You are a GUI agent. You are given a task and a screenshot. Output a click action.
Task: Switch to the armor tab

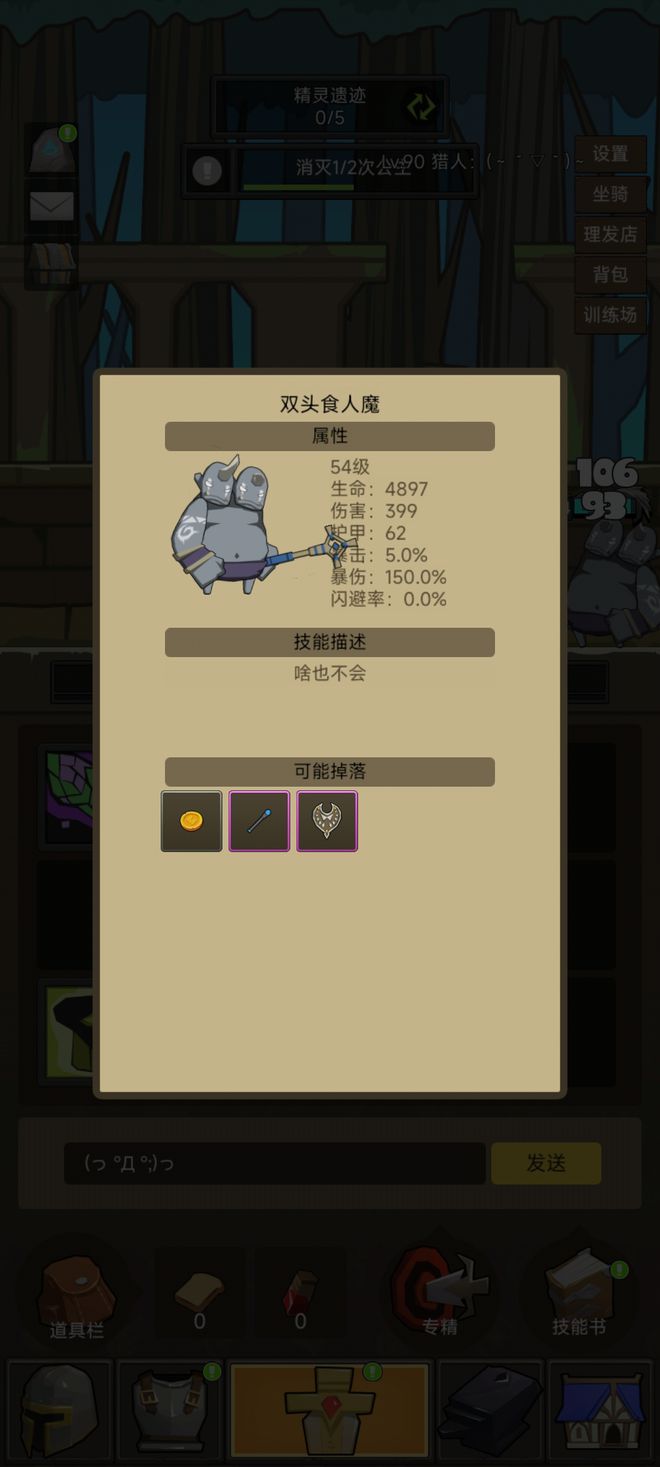pos(170,1412)
